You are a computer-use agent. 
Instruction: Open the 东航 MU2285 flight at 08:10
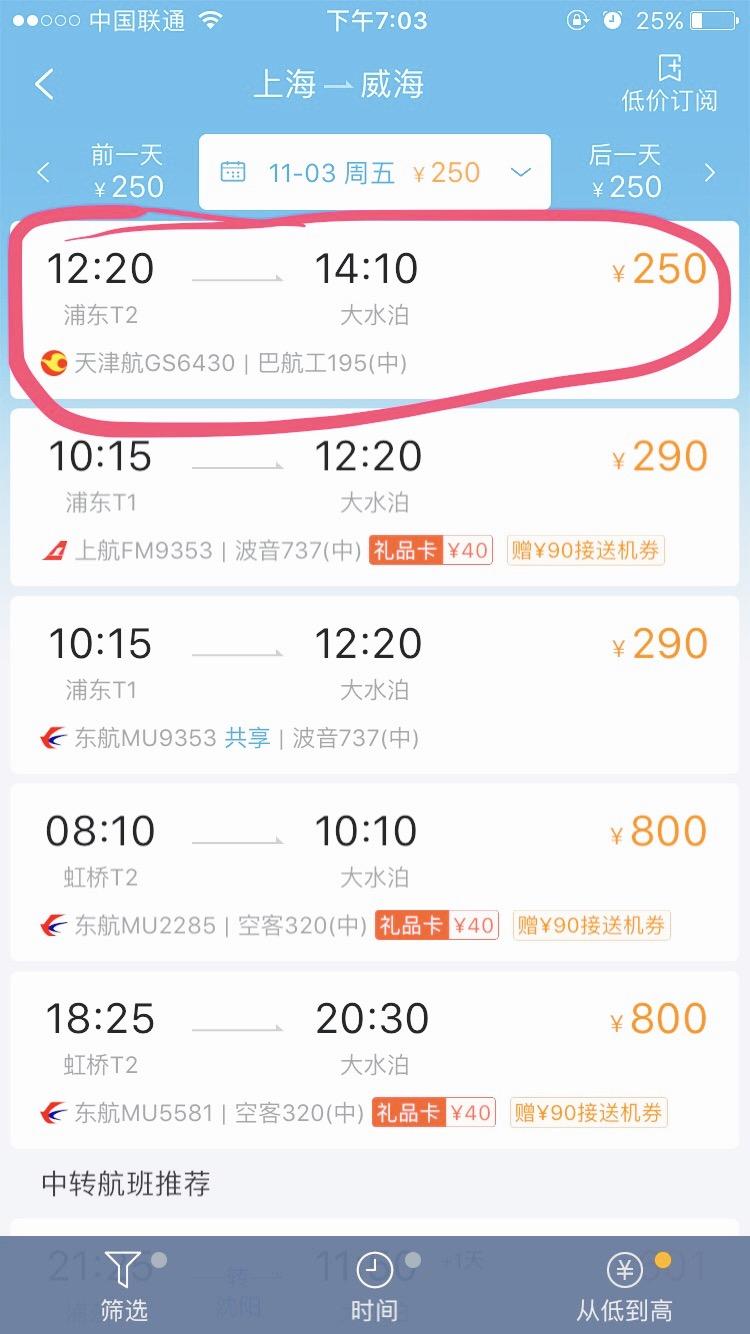coord(375,872)
